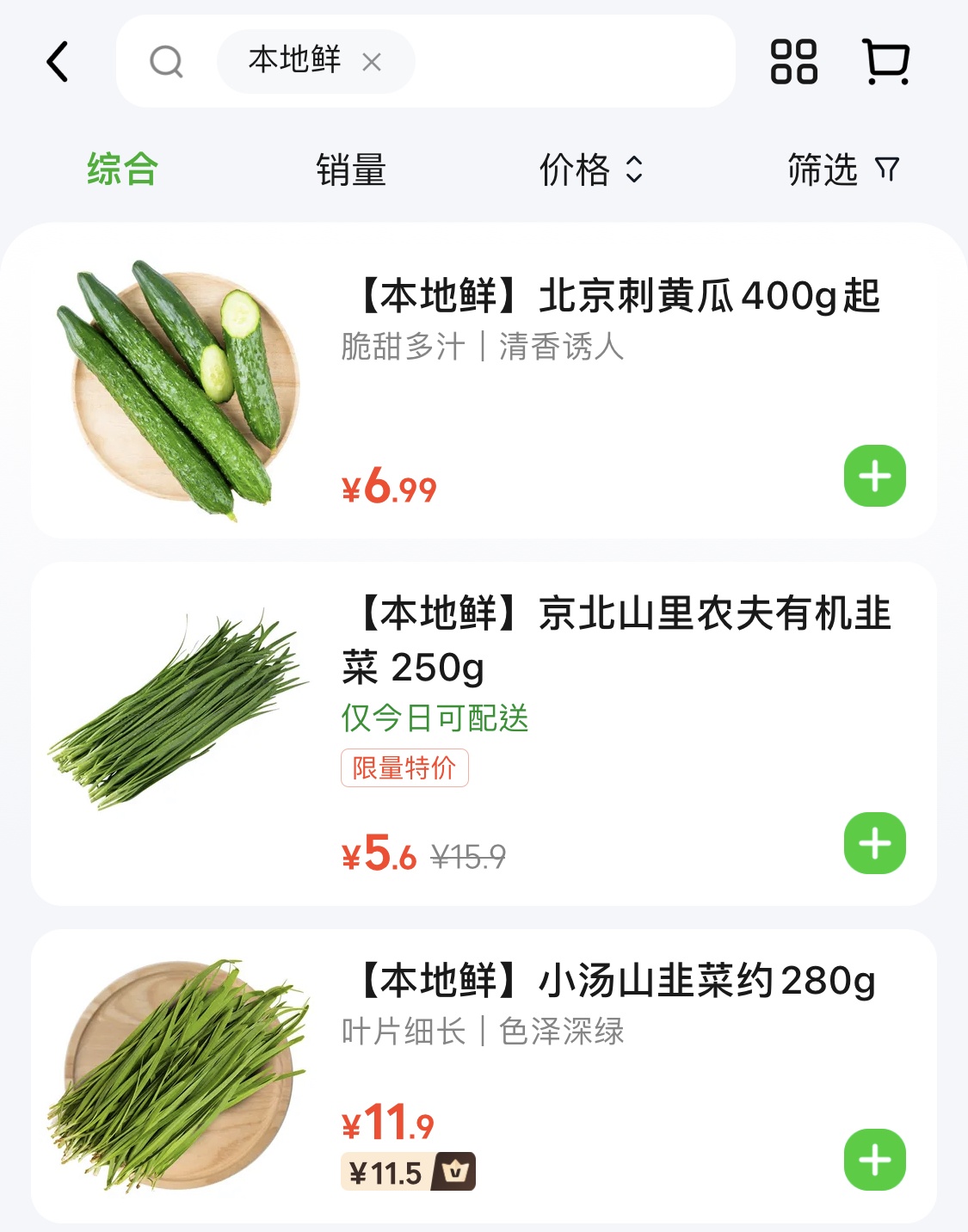Open the 筛选 filter options
Viewport: 968px width, 1232px height.
(x=842, y=169)
